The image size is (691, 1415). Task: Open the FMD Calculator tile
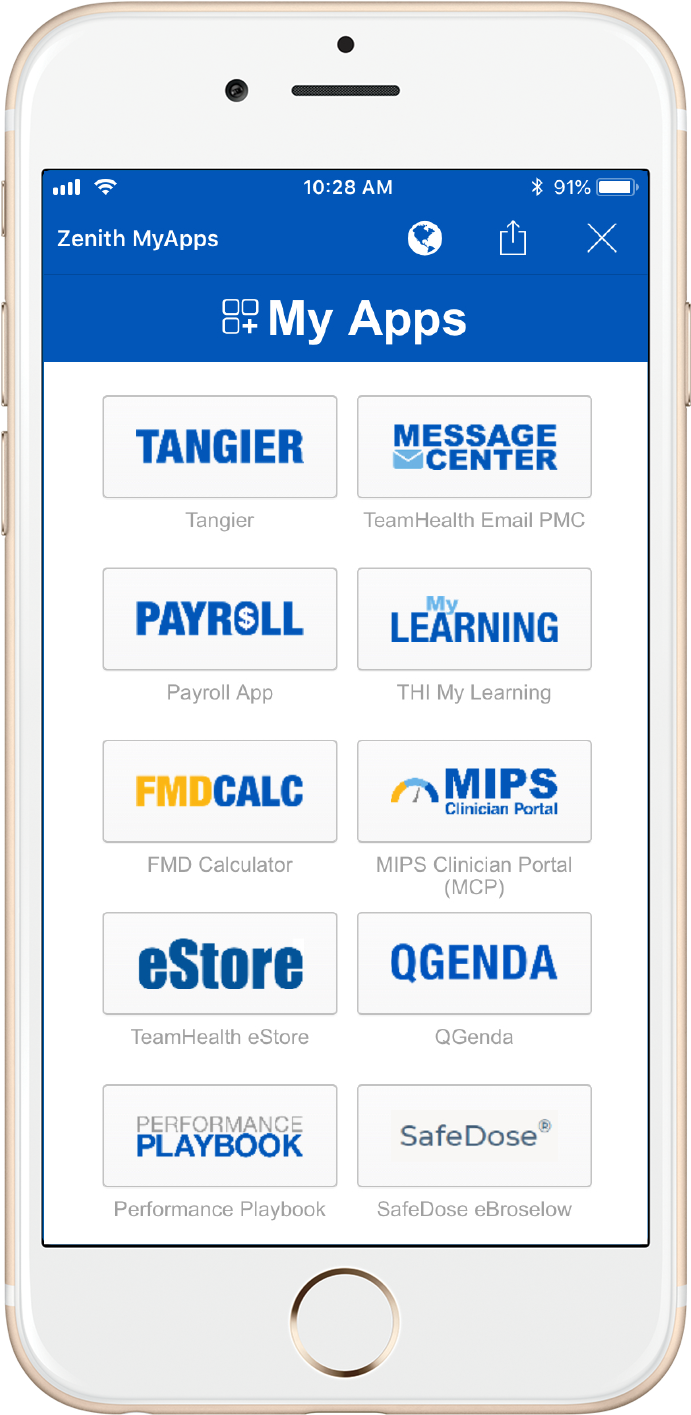pos(220,791)
